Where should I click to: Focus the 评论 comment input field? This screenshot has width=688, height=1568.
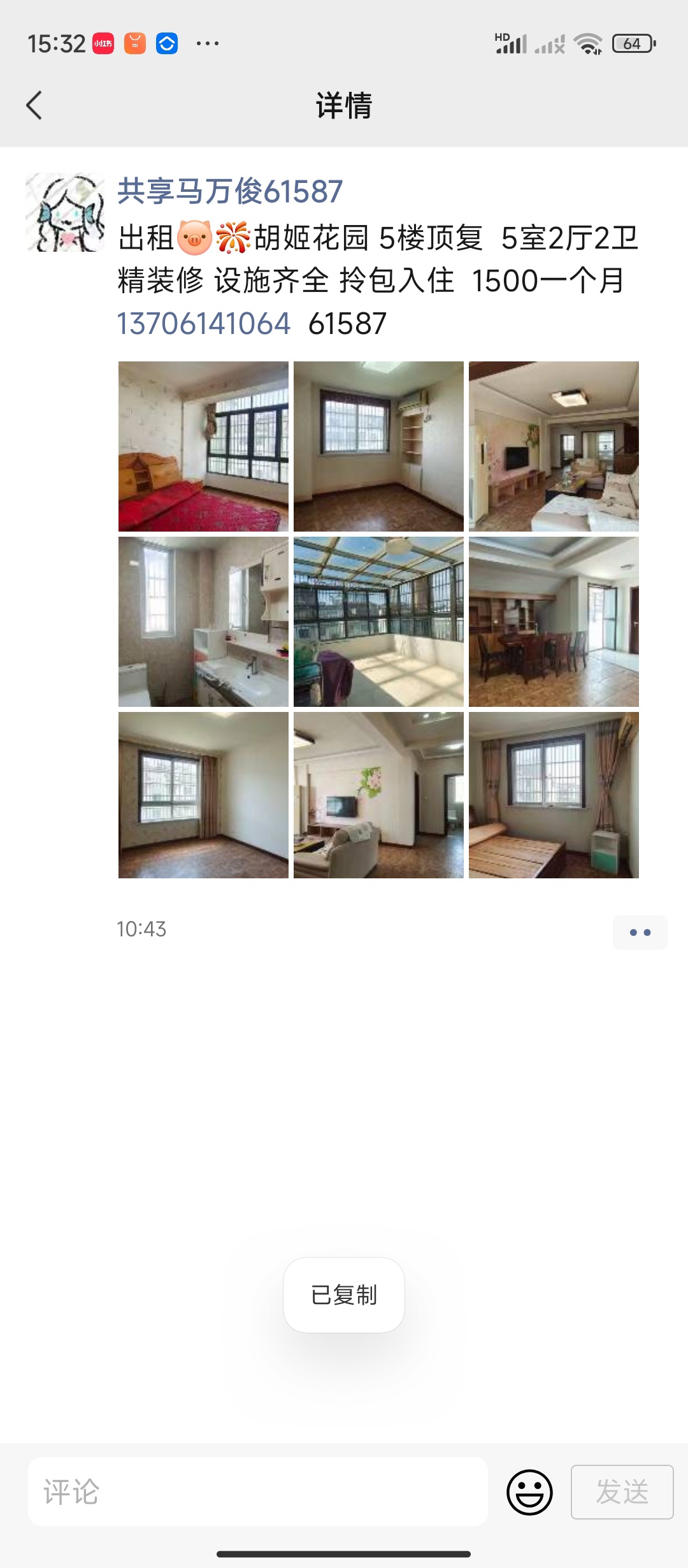point(258,1492)
